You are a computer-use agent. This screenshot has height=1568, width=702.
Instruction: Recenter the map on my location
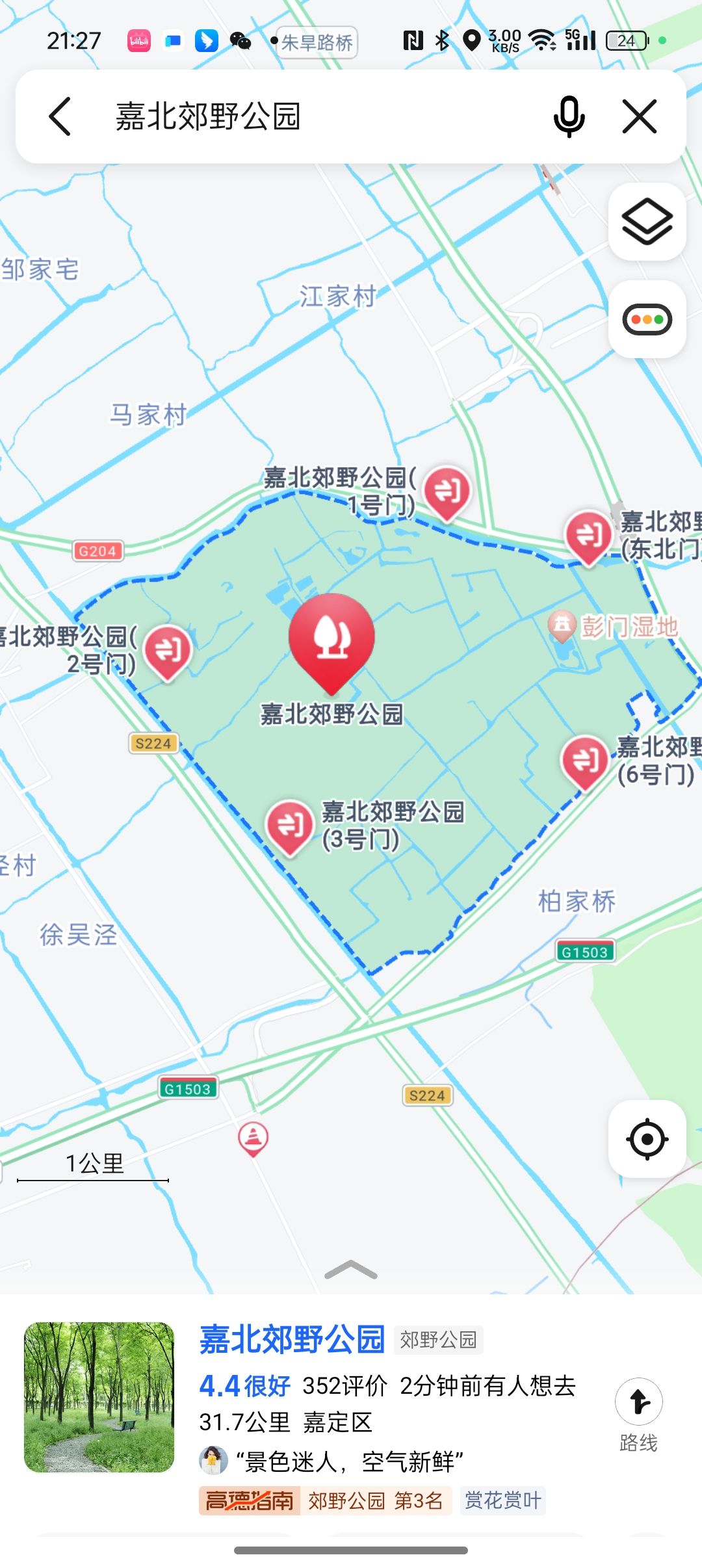[647, 1139]
